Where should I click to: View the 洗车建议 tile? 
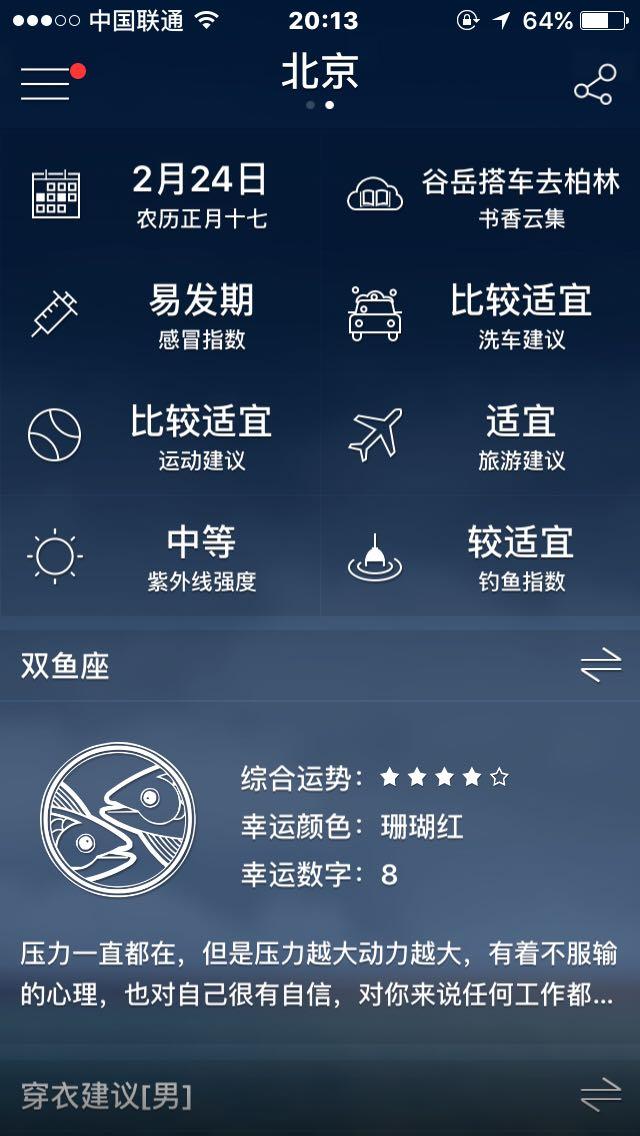click(x=481, y=315)
